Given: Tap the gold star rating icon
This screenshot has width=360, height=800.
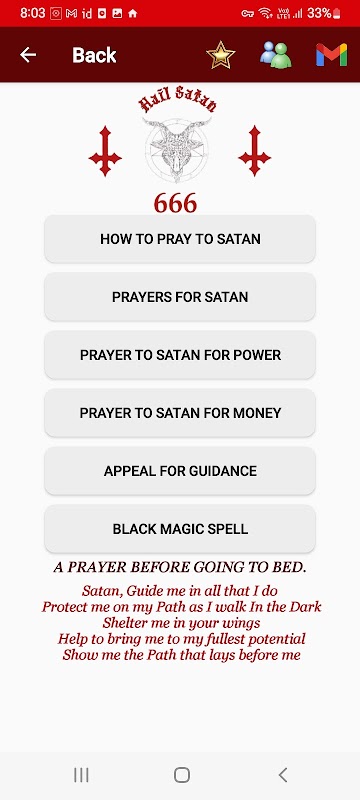Looking at the screenshot, I should coord(221,55).
